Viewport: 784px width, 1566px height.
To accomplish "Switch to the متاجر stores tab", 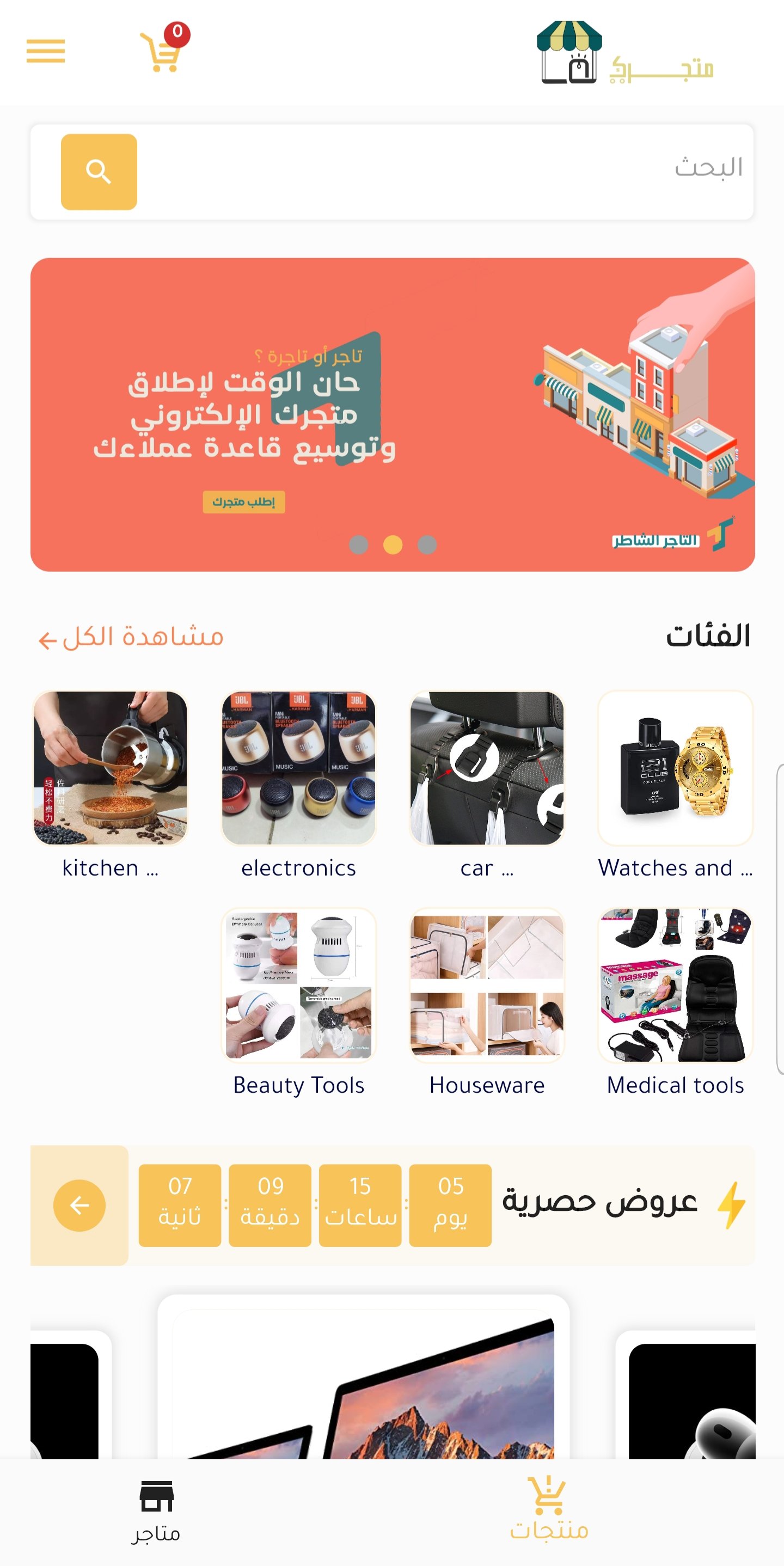I will pos(156,1510).
